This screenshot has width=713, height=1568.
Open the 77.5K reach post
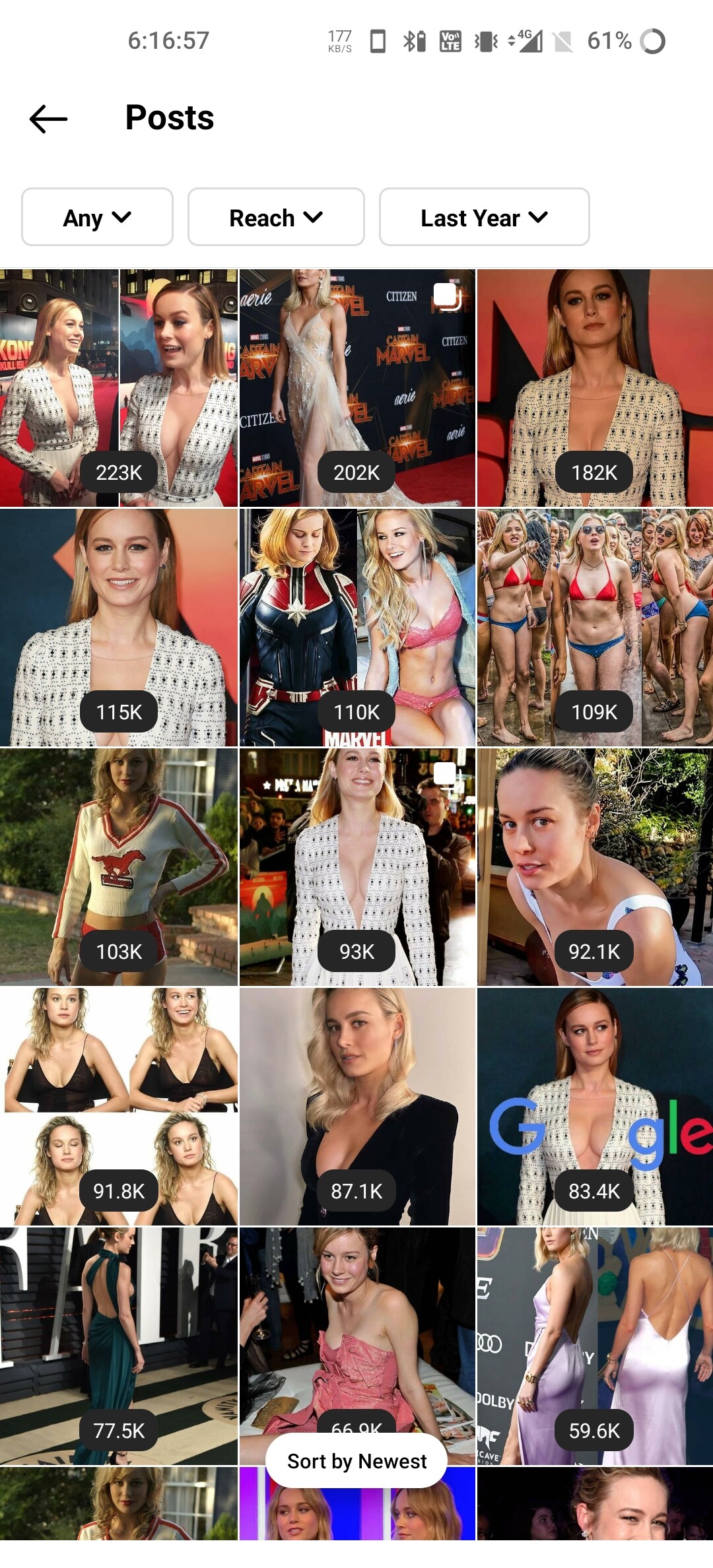tap(118, 1346)
